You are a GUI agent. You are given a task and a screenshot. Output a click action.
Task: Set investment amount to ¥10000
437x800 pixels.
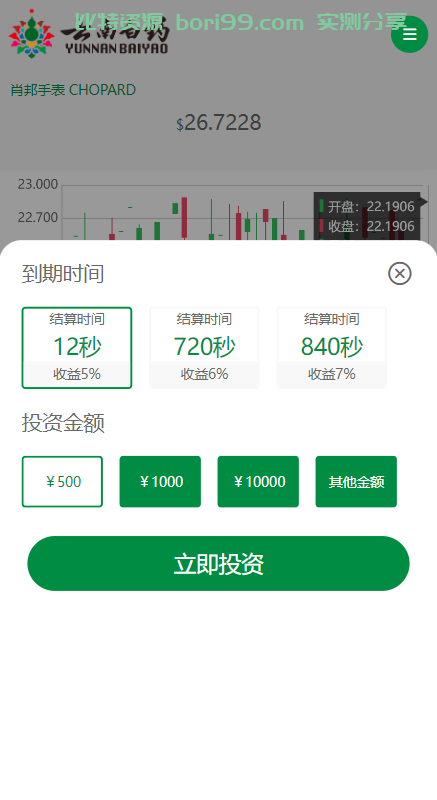tap(258, 482)
